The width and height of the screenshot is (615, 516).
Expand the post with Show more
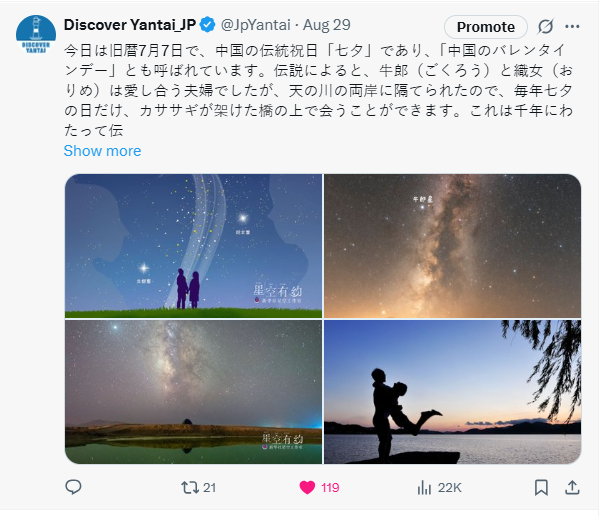[102, 151]
